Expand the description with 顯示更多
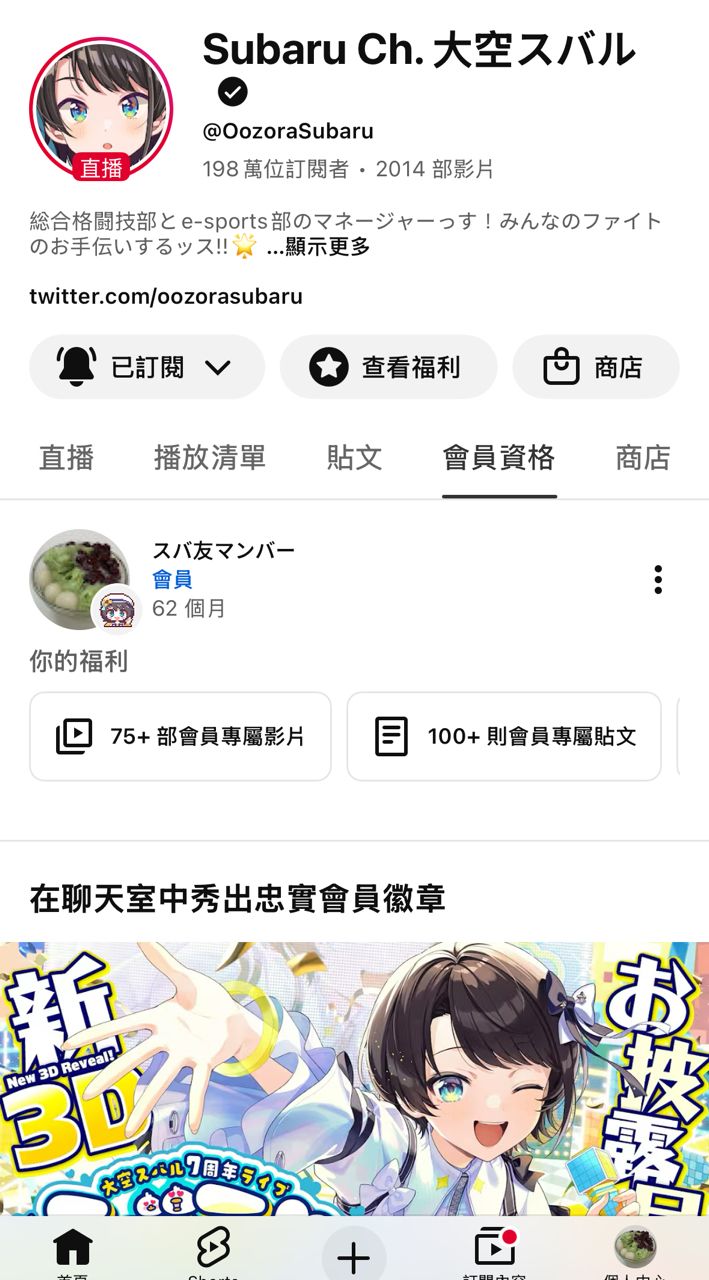The width and height of the screenshot is (709, 1280). 319,247
